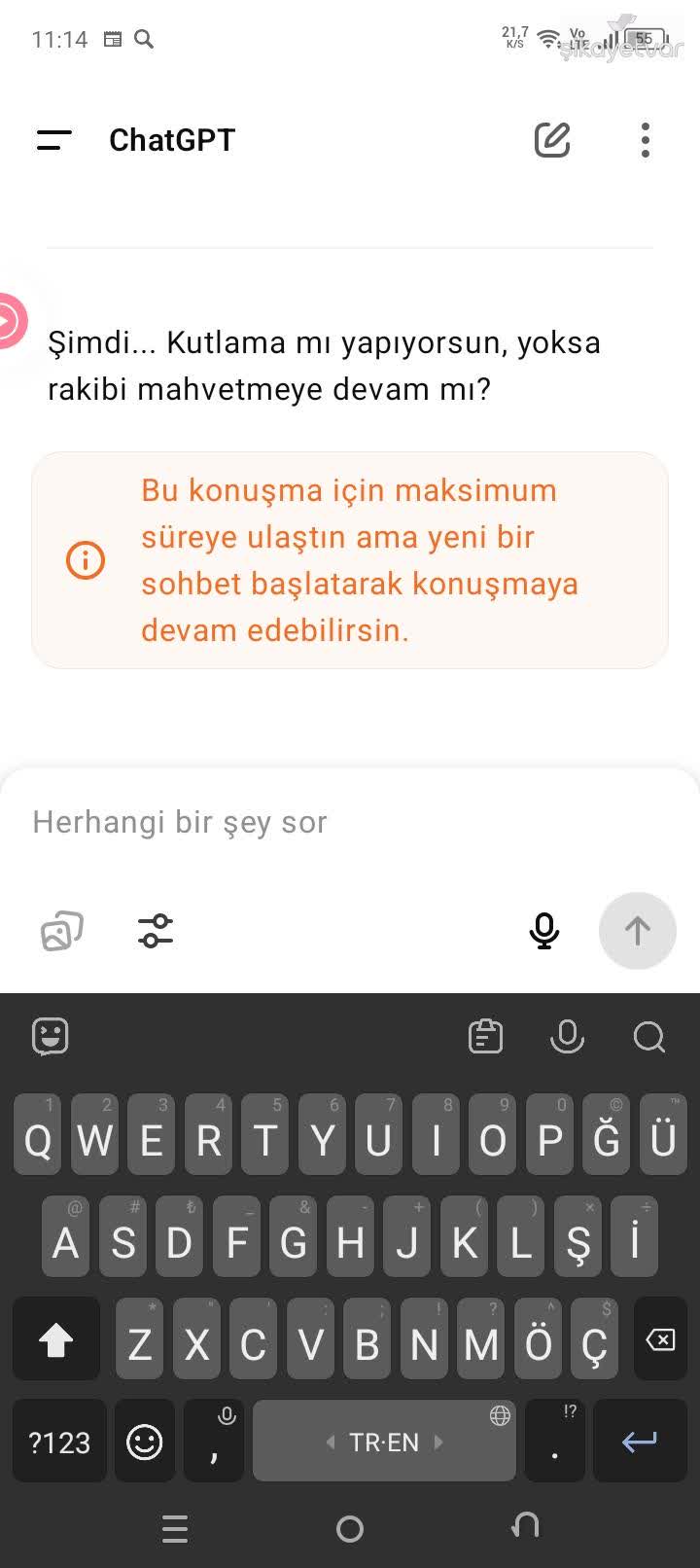Tap the 'Herhangi bir şey sor' input field
This screenshot has width=700, height=1568.
180,822
